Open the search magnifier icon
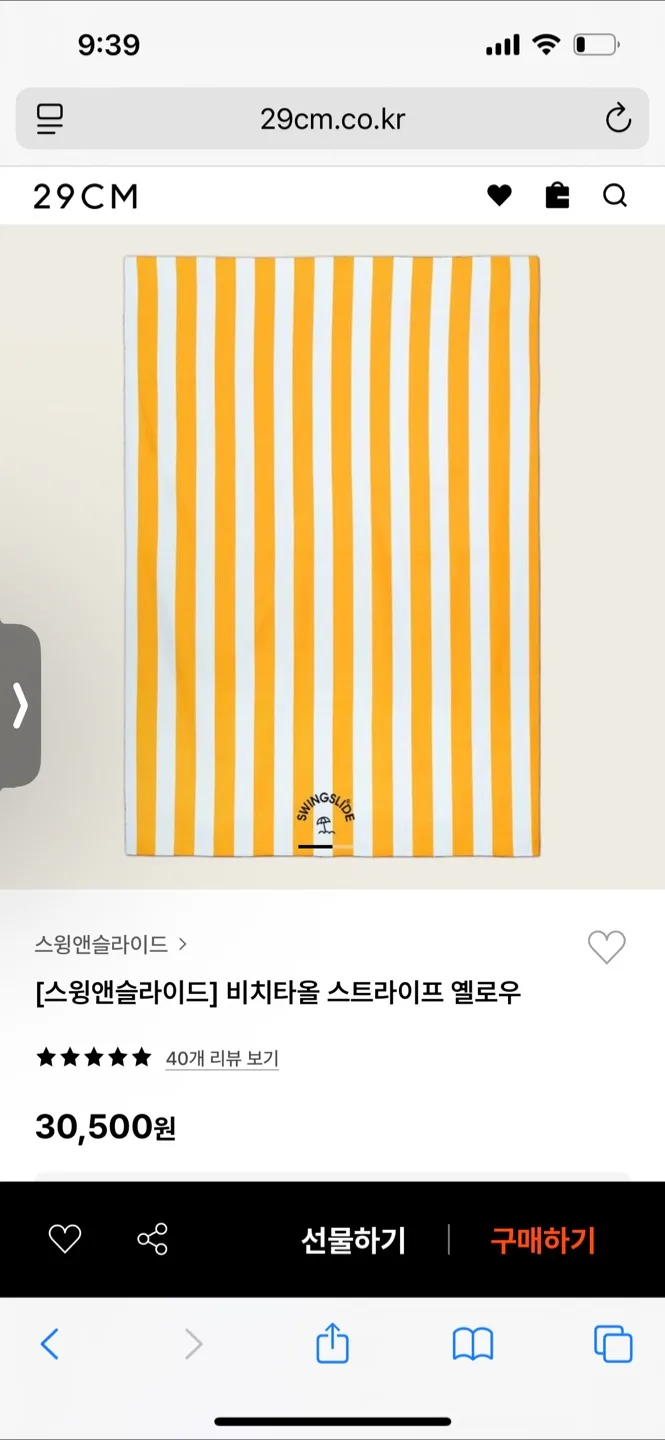The image size is (665, 1440). tap(615, 196)
